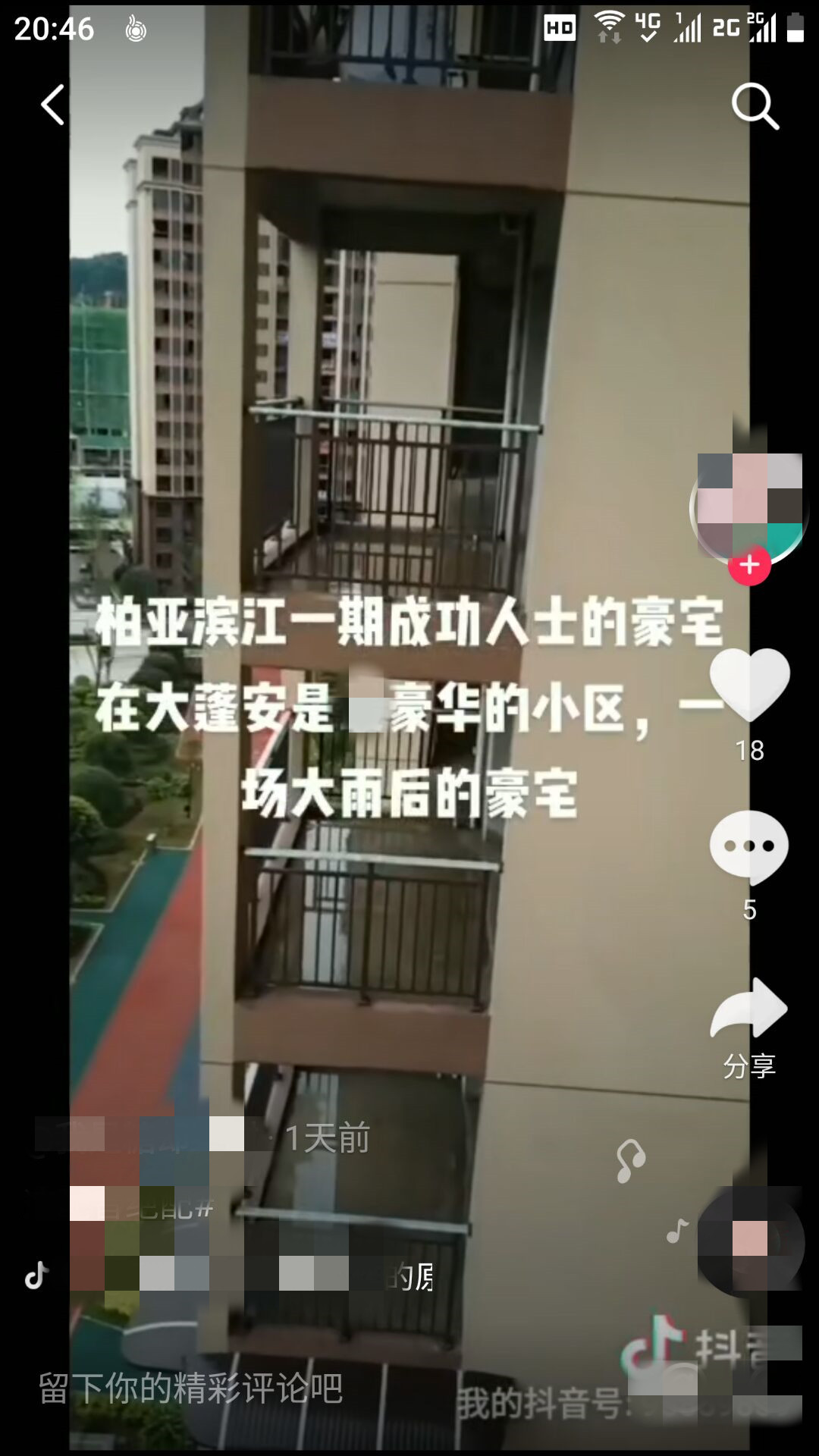Like this video with the heart

pos(749,684)
